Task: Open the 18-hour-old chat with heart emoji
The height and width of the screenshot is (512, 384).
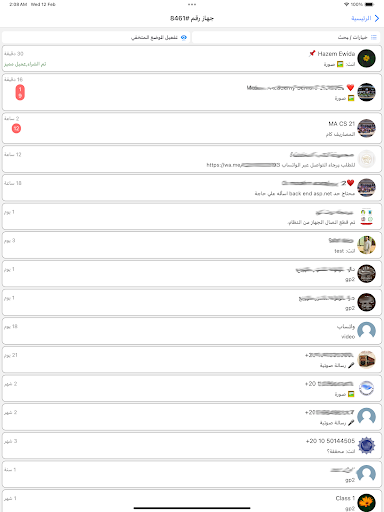Action: point(192,188)
